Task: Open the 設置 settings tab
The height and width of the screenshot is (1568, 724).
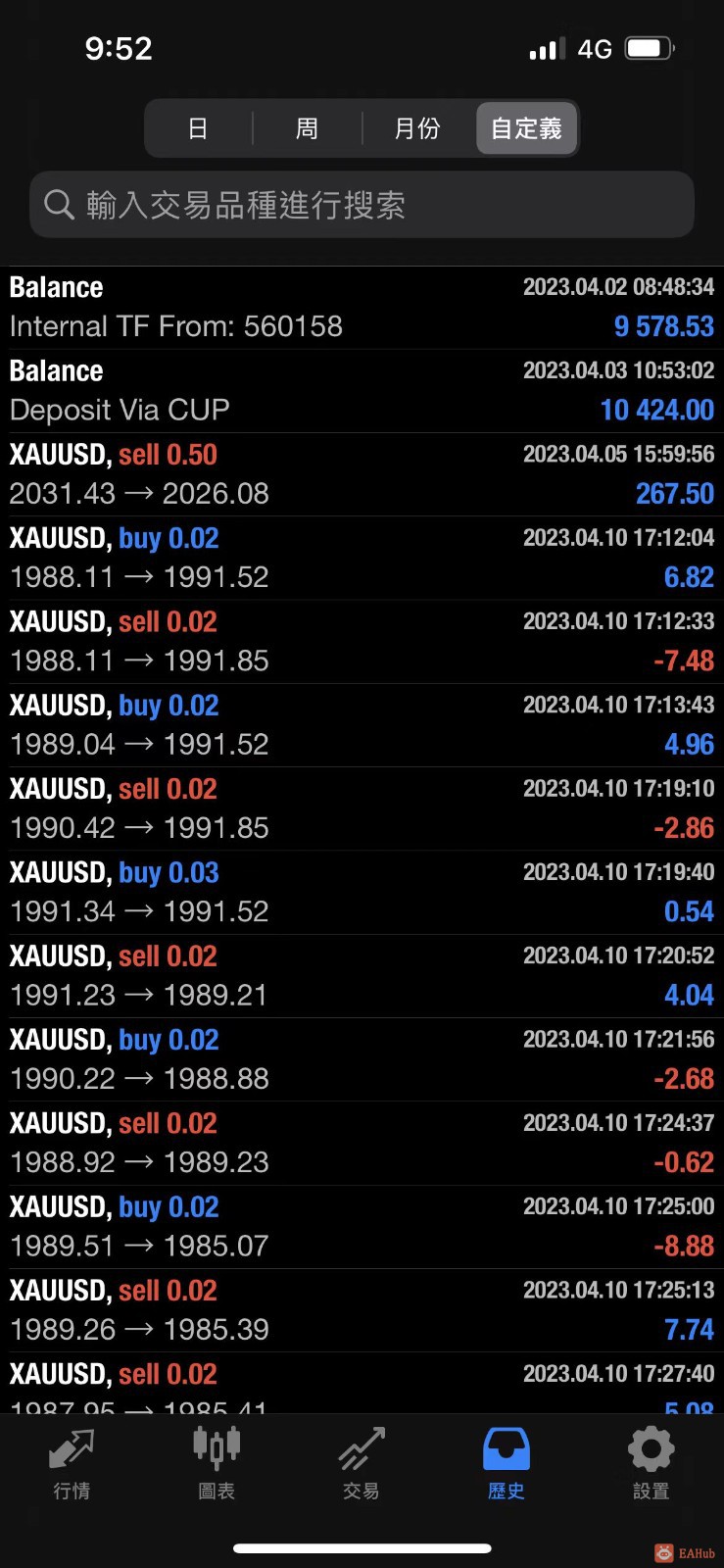Action: [x=651, y=1463]
